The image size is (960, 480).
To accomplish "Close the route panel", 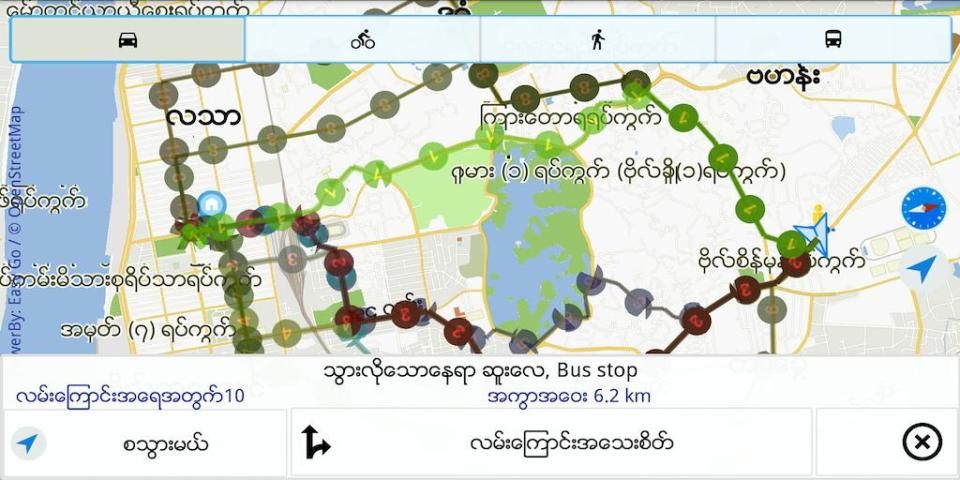I will 922,443.
